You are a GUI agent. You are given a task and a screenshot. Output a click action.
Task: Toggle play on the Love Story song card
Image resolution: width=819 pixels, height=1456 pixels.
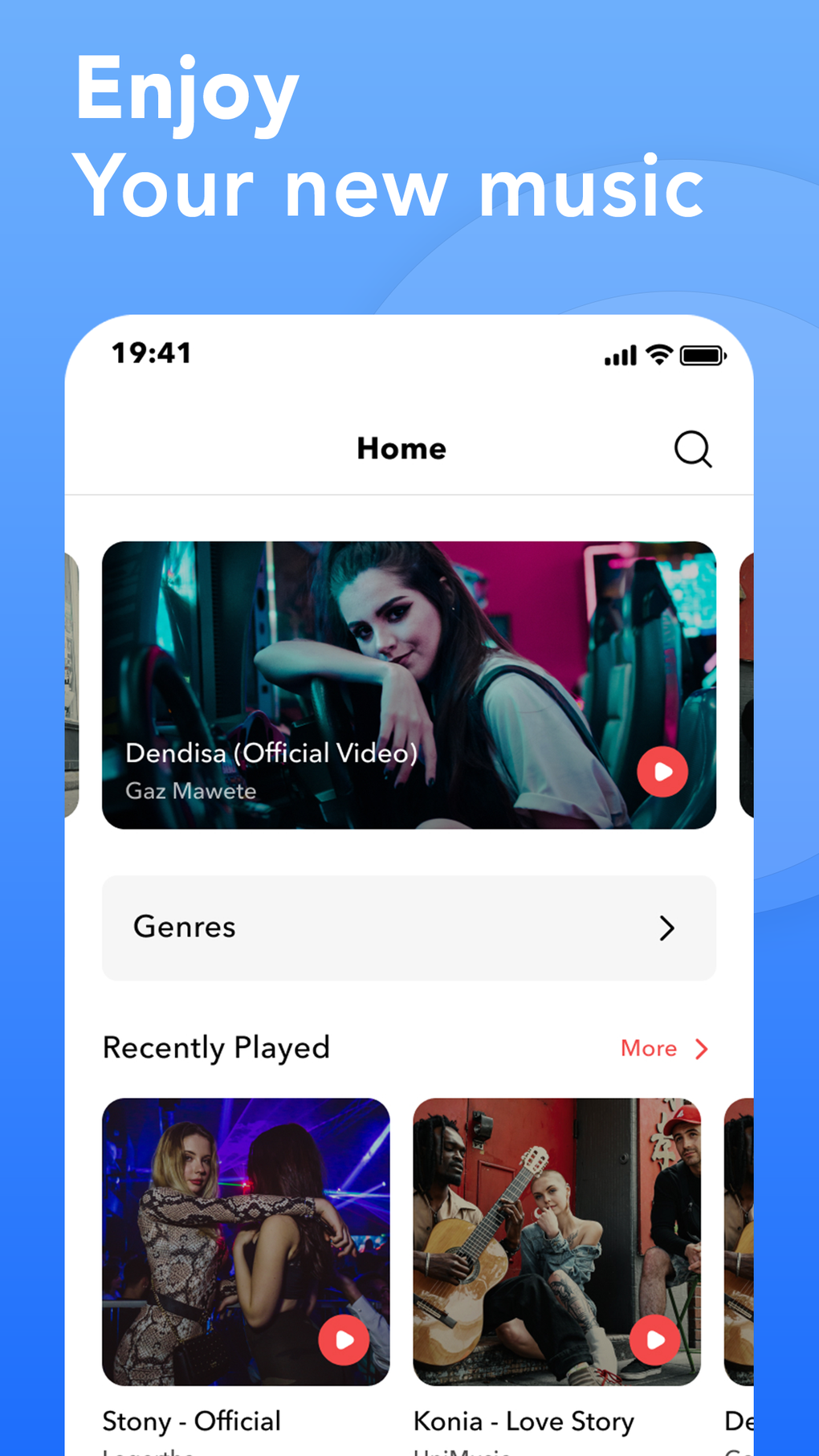coord(656,1339)
